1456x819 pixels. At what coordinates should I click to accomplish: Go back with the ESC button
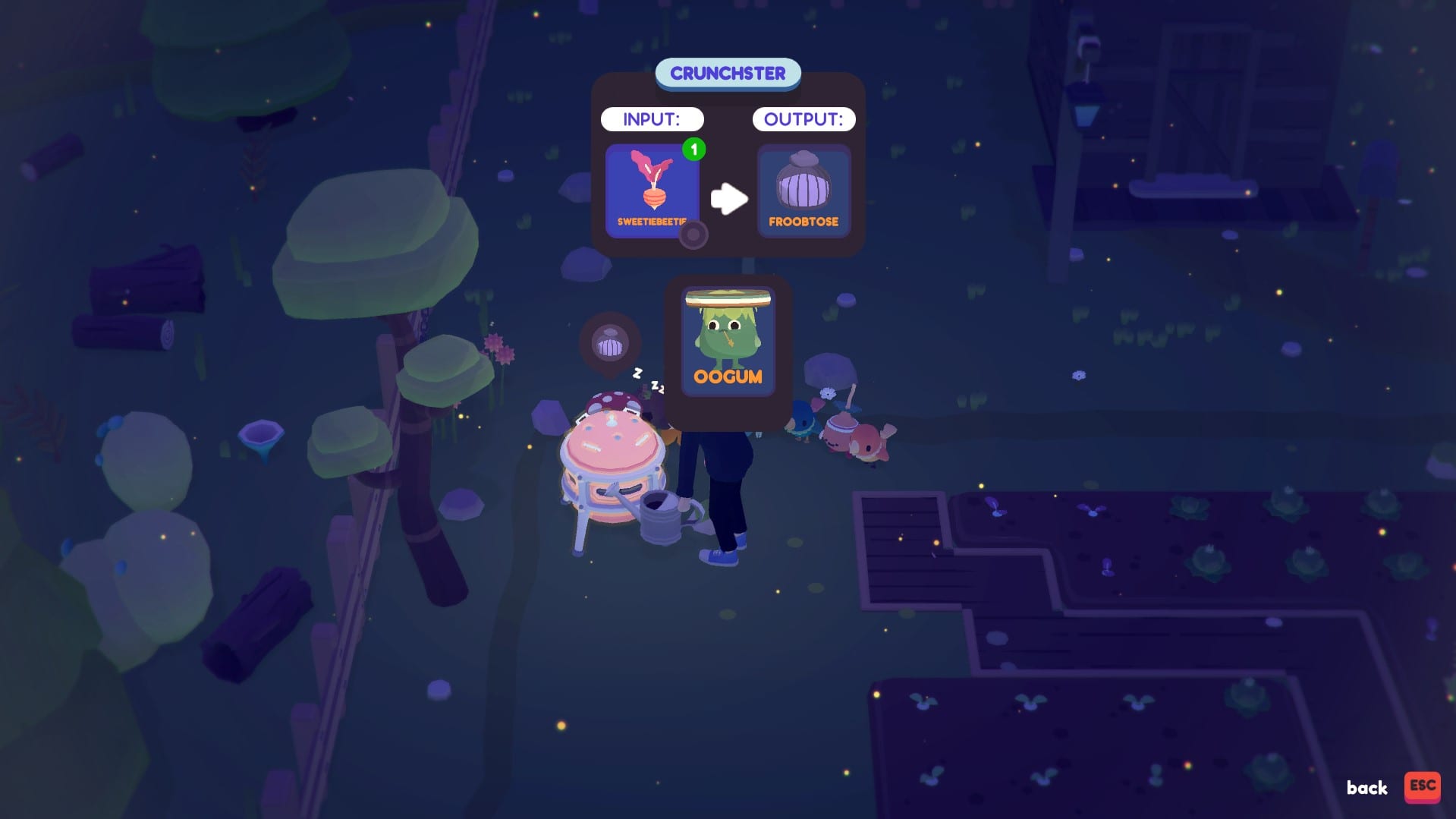pyautogui.click(x=1421, y=786)
